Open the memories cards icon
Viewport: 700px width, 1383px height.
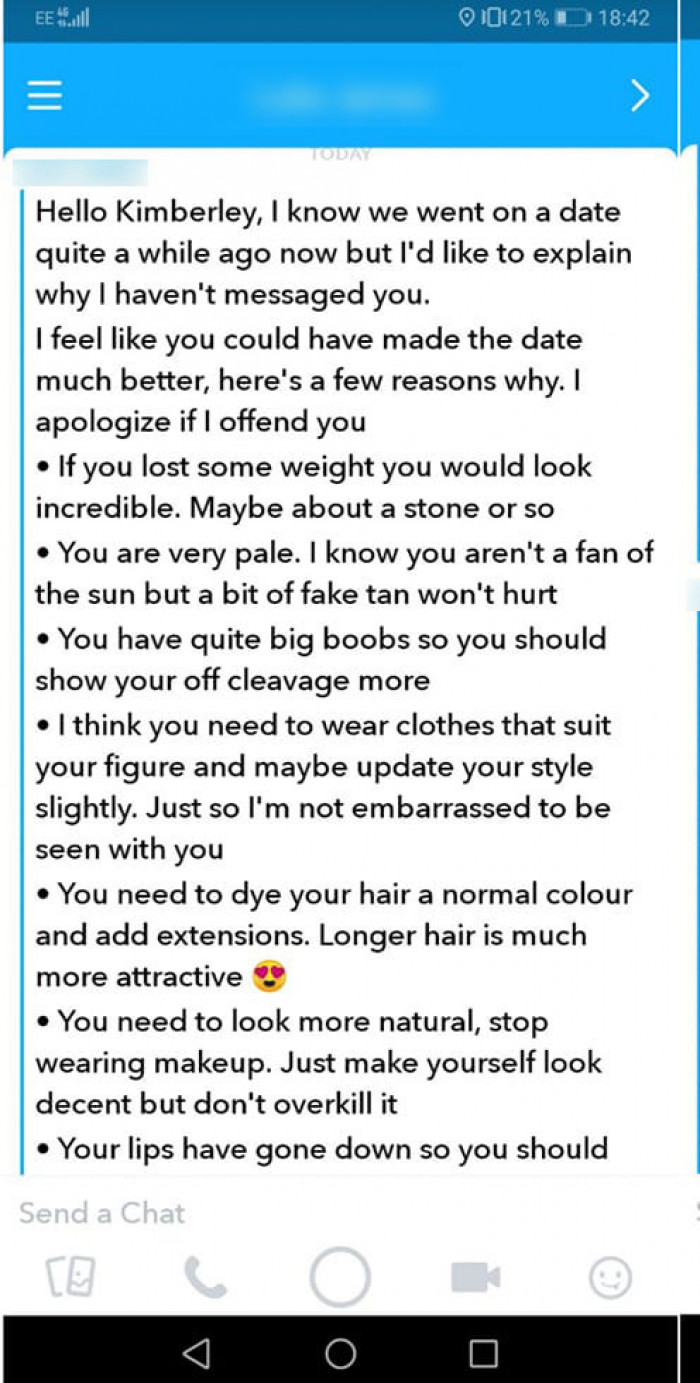71,1277
